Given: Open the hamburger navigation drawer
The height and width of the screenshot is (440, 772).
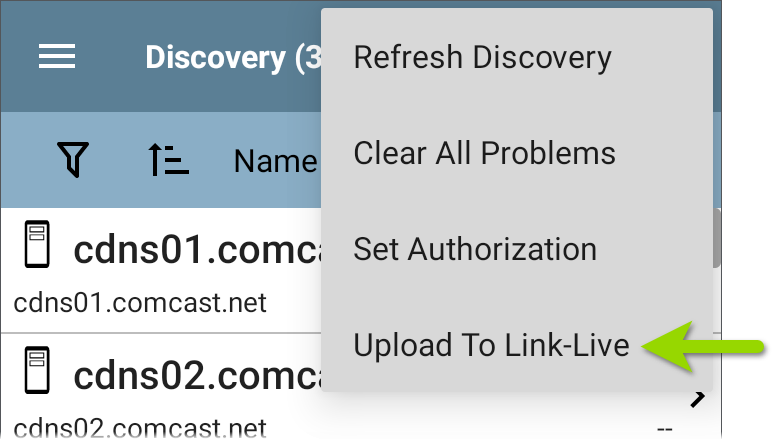Looking at the screenshot, I should pyautogui.click(x=57, y=56).
